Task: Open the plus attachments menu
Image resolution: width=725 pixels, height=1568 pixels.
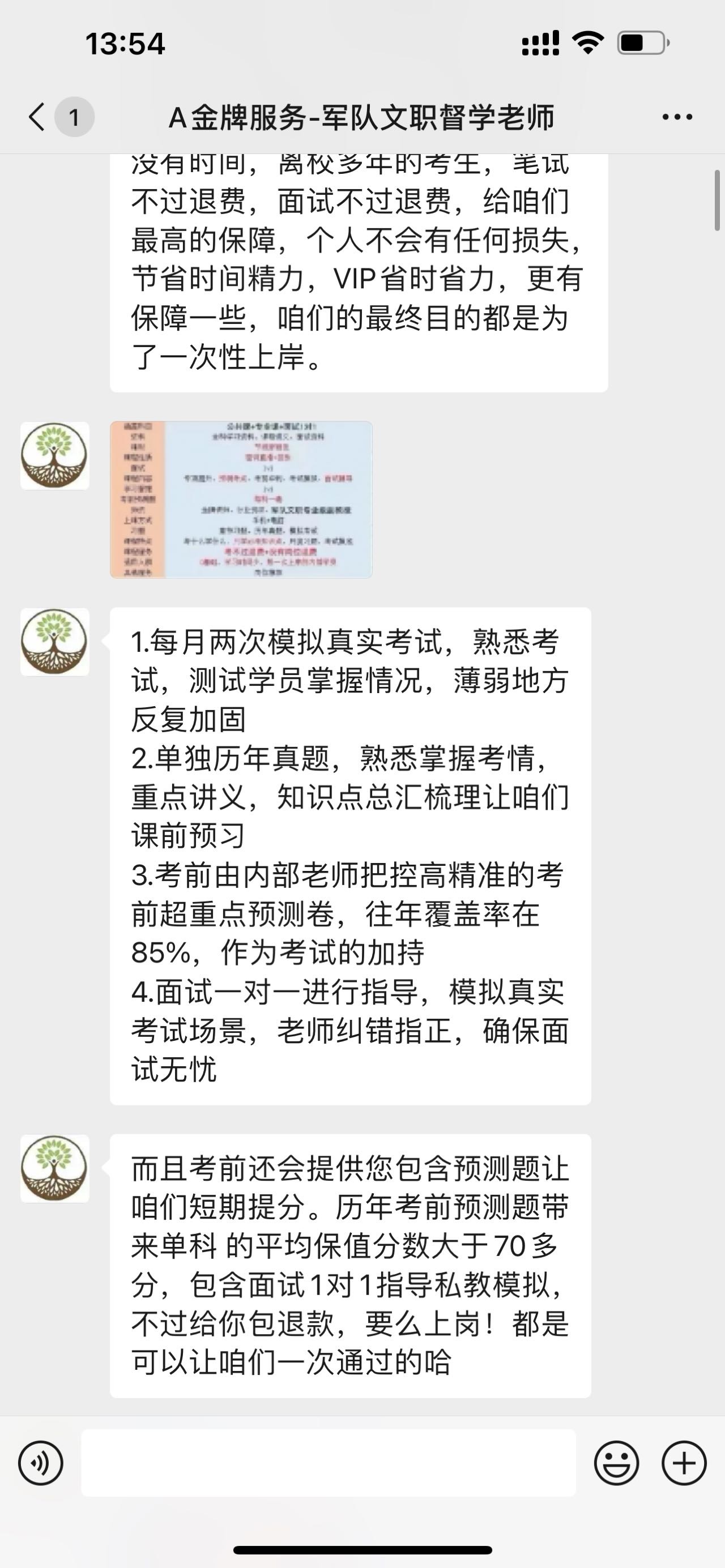Action: 684,1463
